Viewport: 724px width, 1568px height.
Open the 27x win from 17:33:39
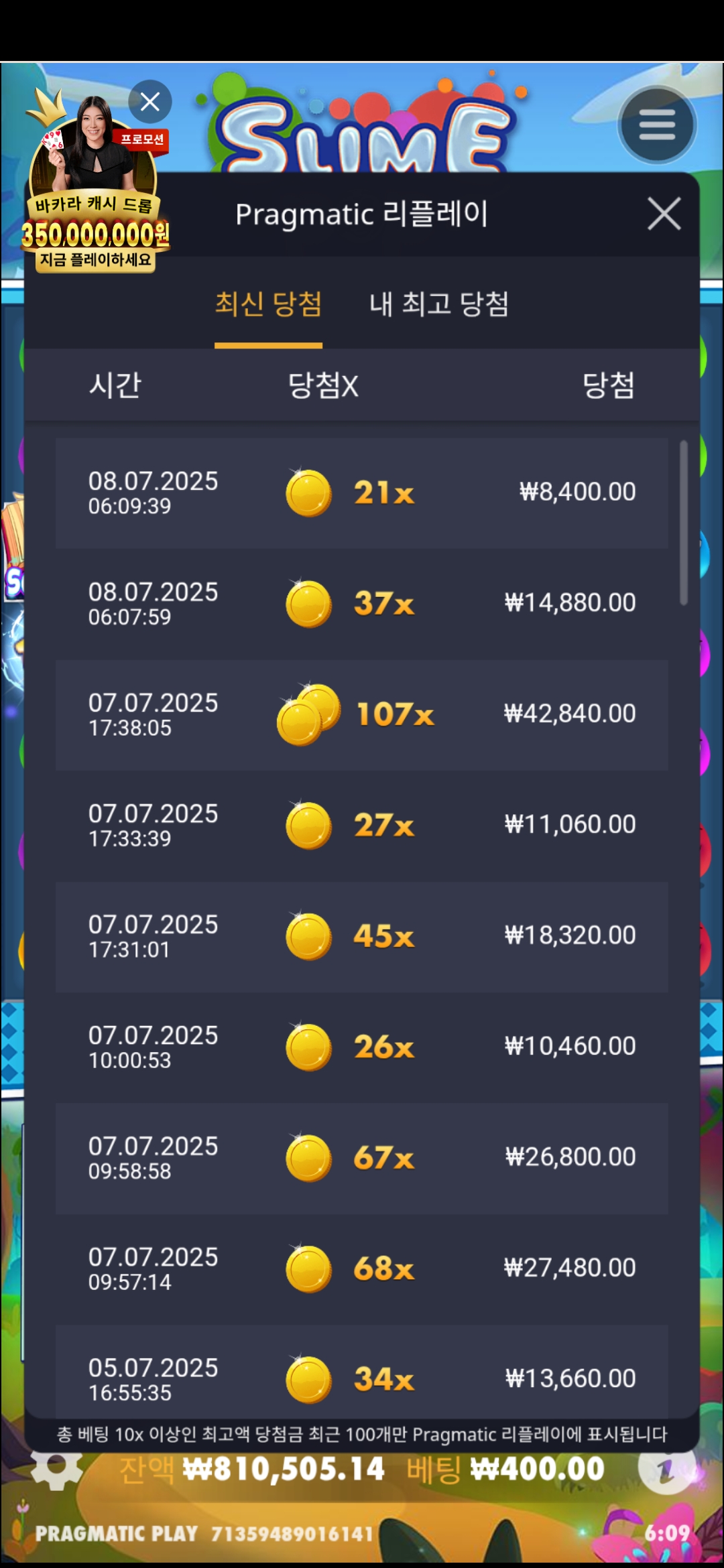pyautogui.click(x=362, y=826)
